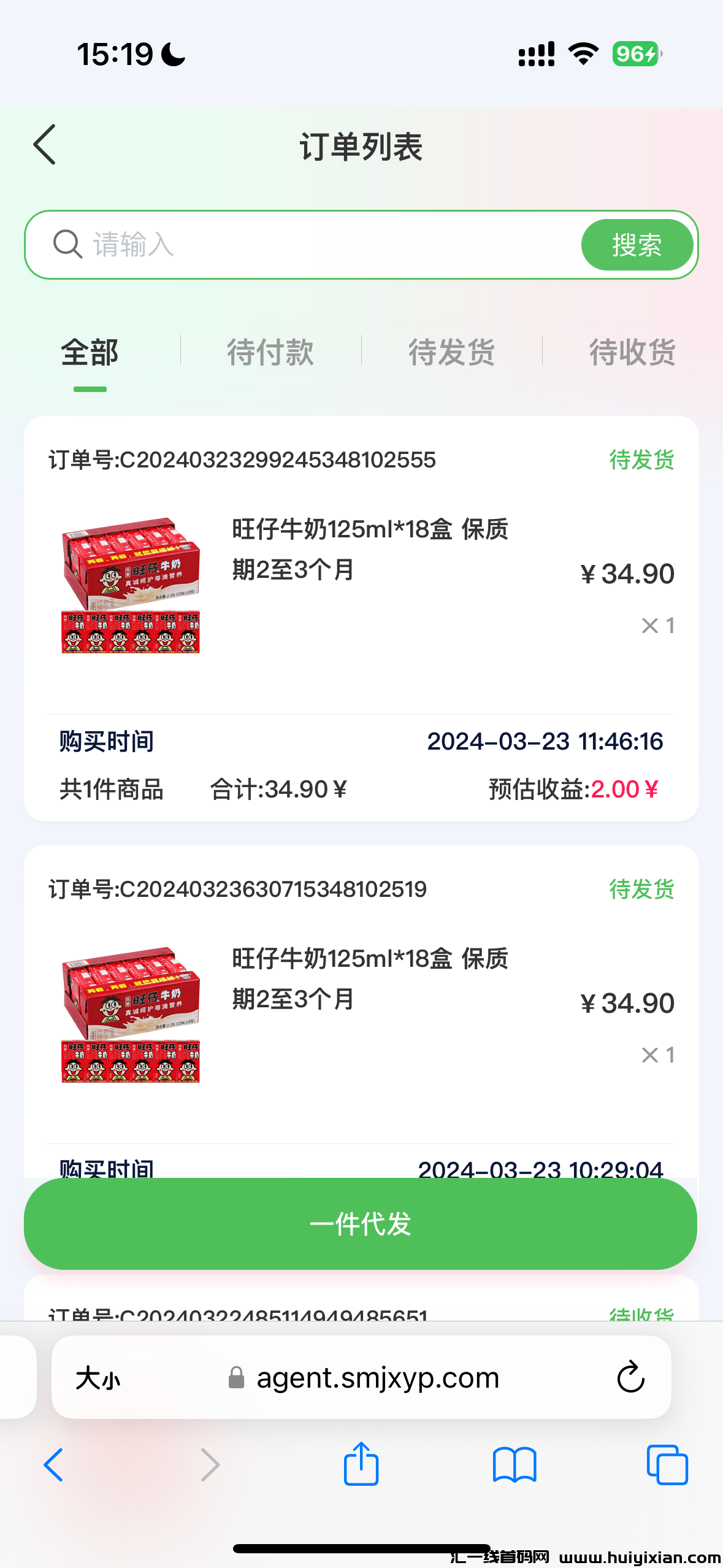Tap the 待发货 status label on first order
The image size is (723, 1568).
640,459
